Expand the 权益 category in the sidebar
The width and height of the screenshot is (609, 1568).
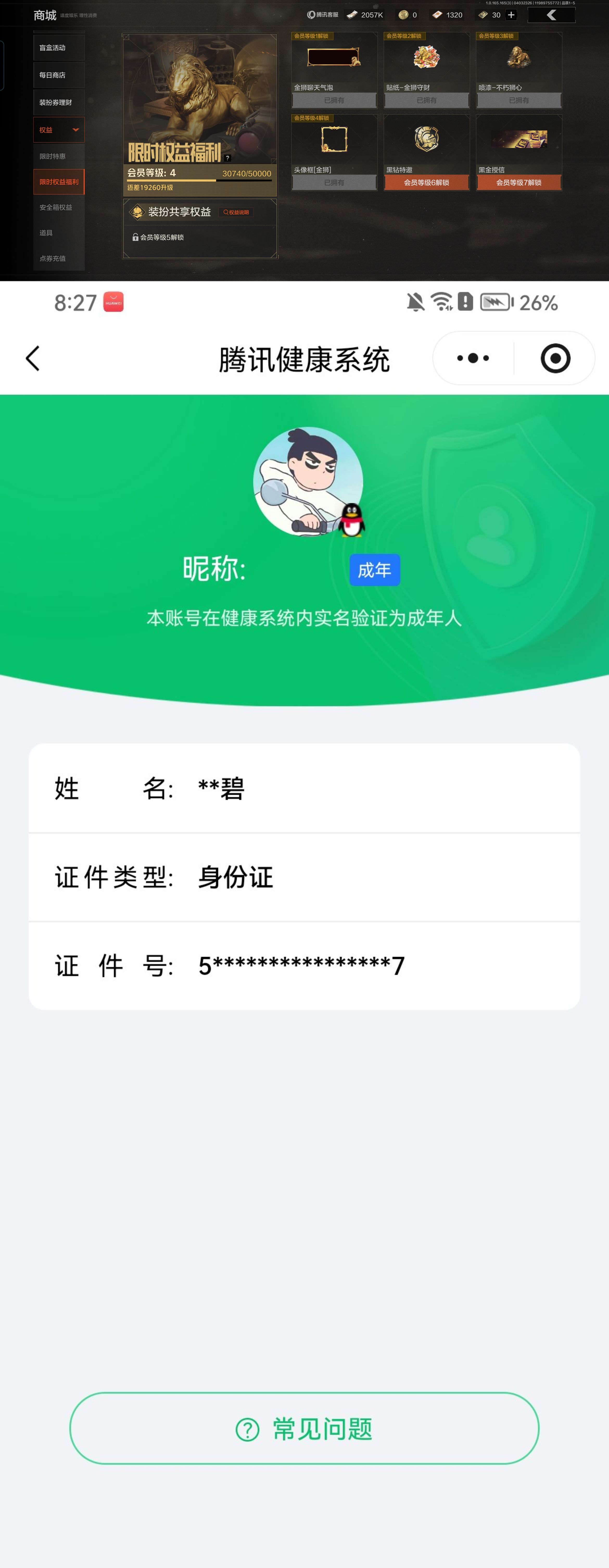click(58, 130)
